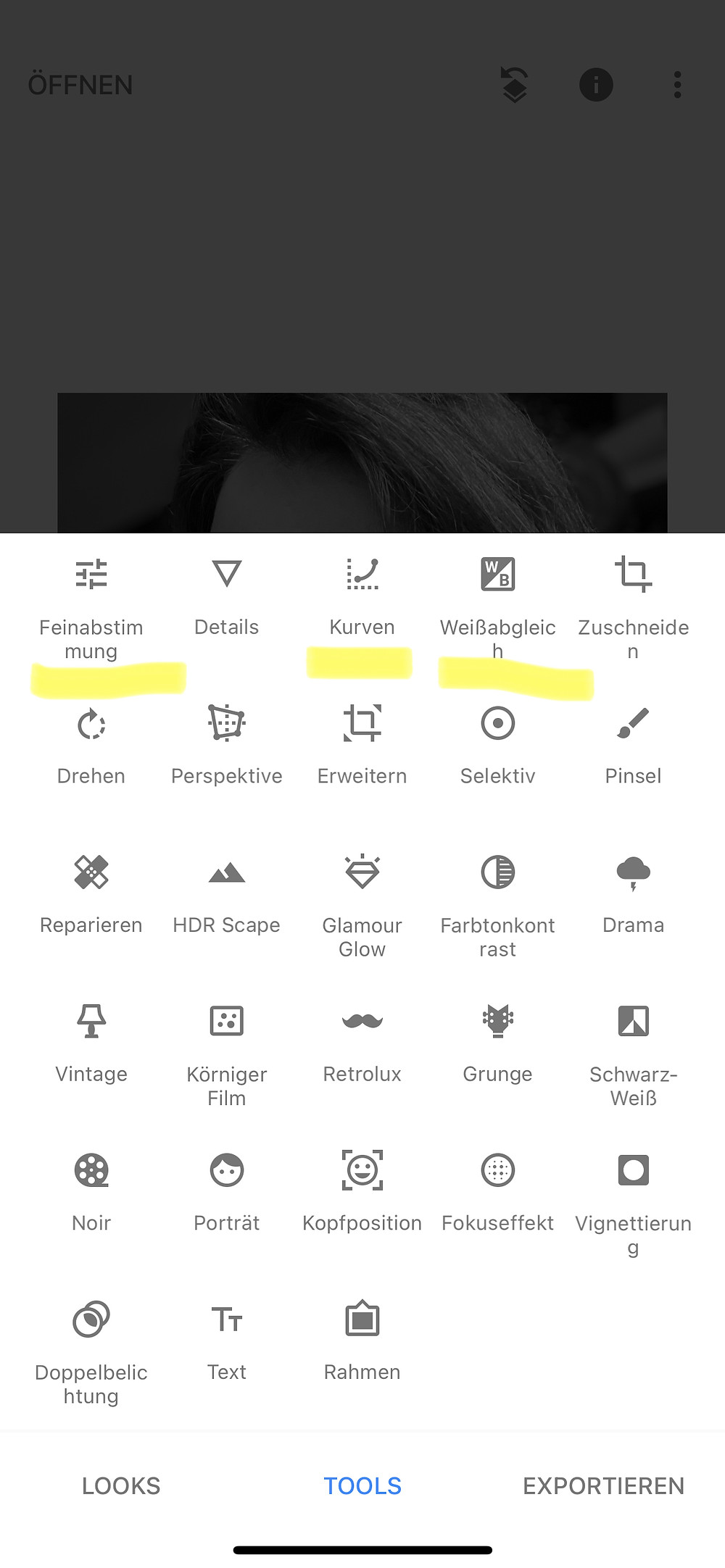Open the Perspektive tool
This screenshot has height=1568, width=725.
coord(227,745)
